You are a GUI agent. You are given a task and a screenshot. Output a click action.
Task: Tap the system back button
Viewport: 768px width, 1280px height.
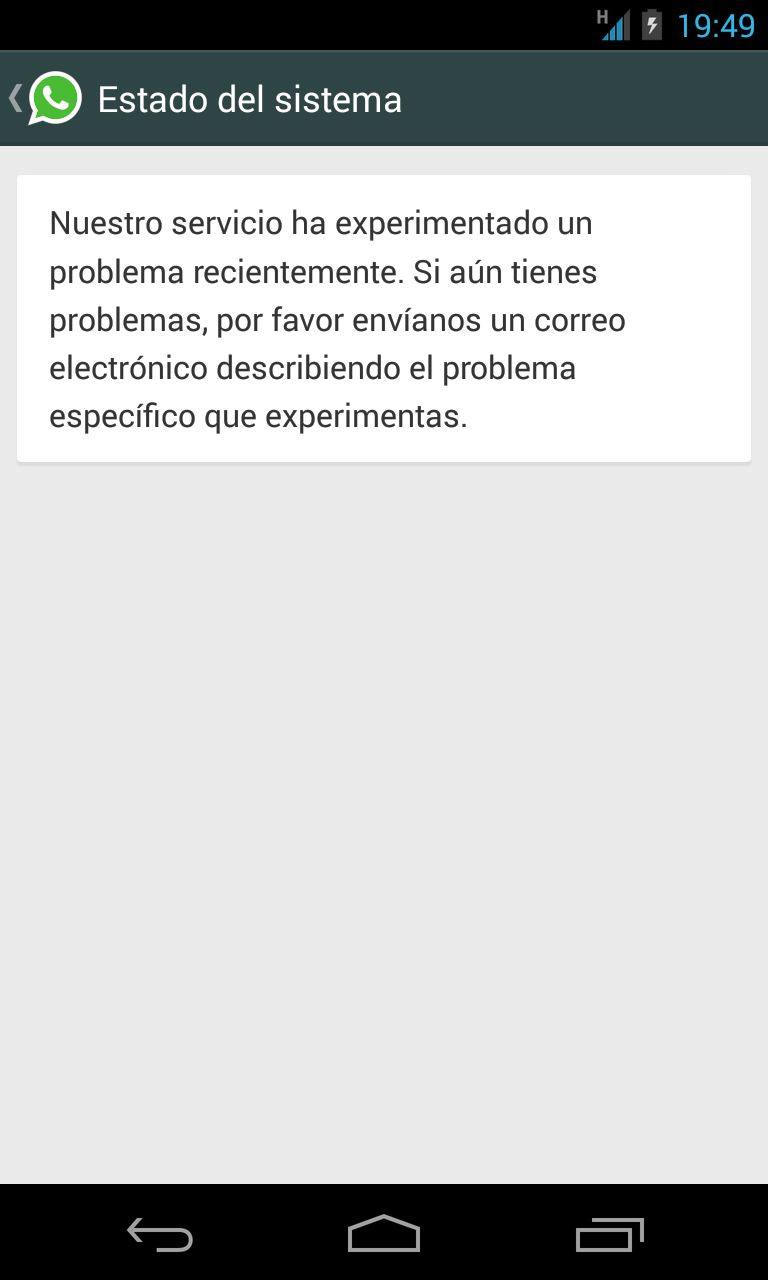point(160,1234)
